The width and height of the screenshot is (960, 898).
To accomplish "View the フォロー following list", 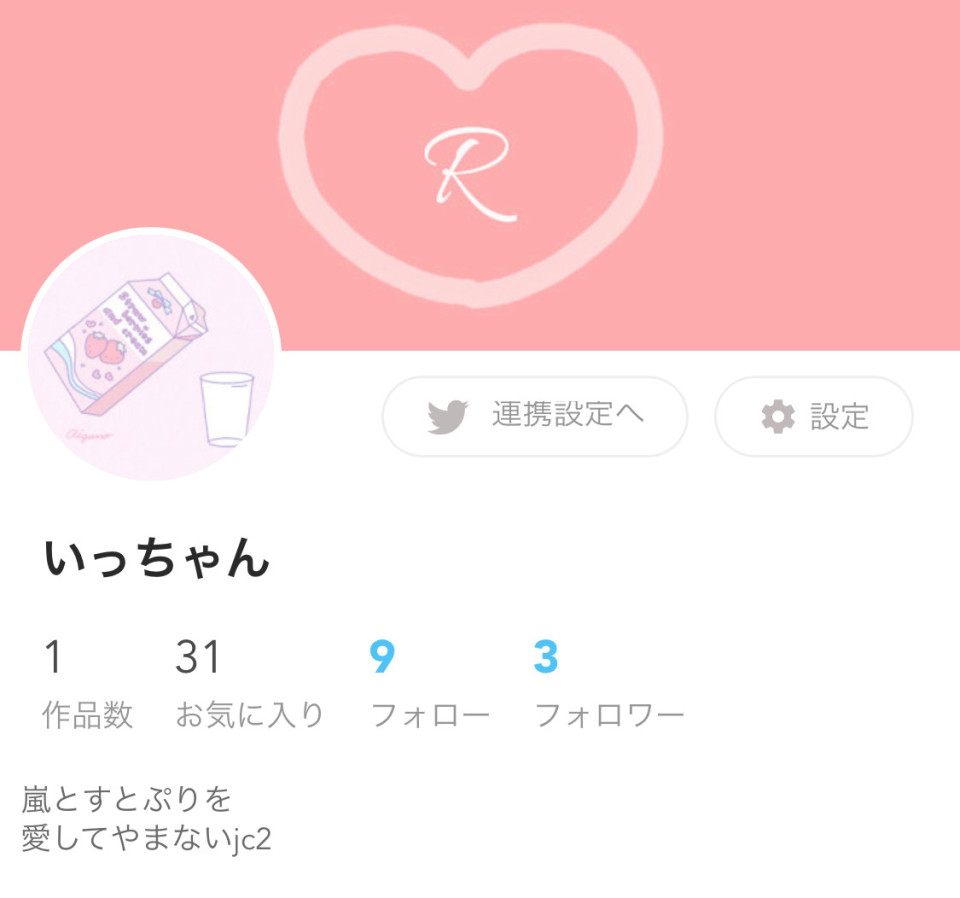I will point(430,685).
